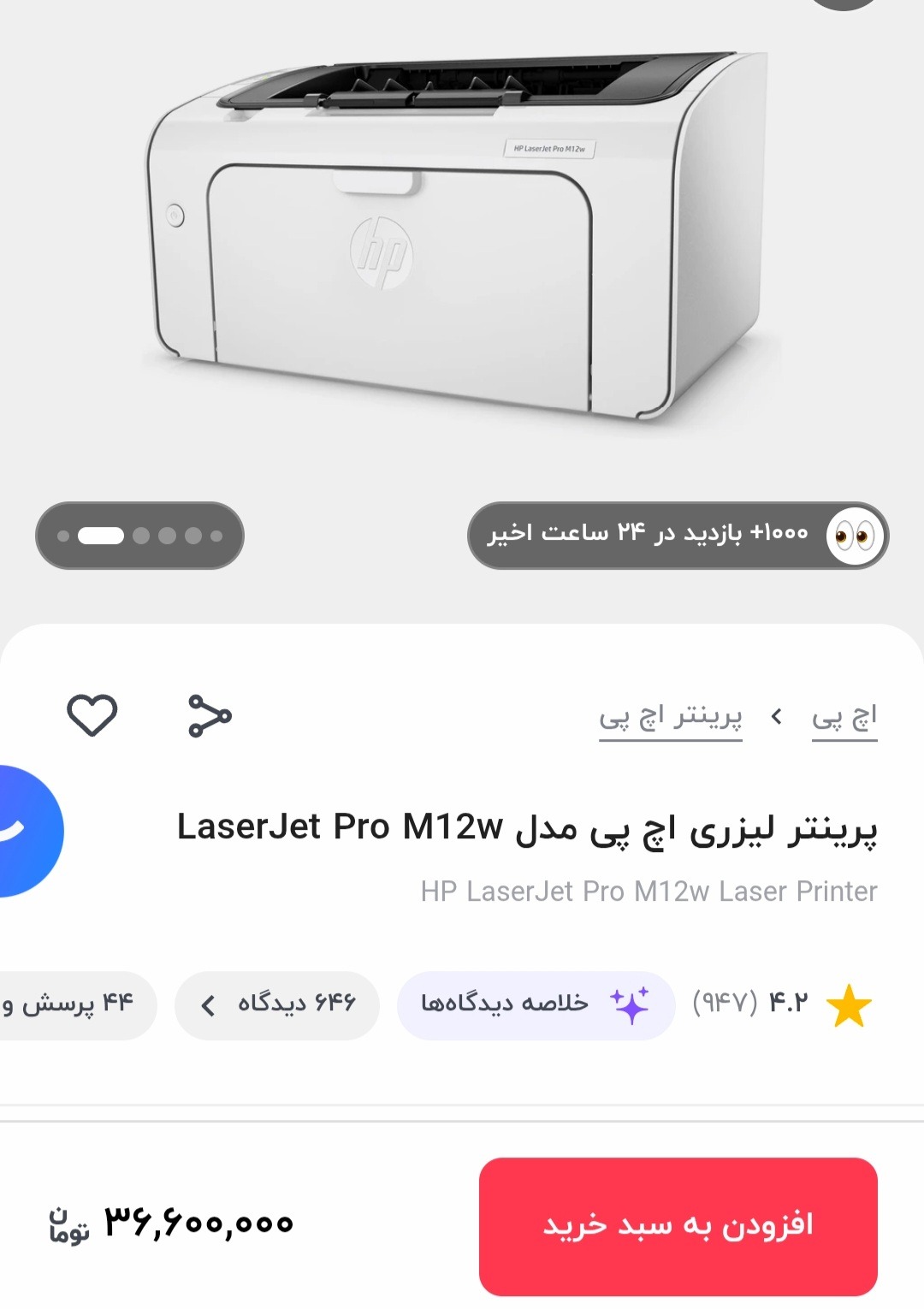The width and height of the screenshot is (924, 1309).
Task: Open the blue floating assistant button
Action: click(26, 831)
